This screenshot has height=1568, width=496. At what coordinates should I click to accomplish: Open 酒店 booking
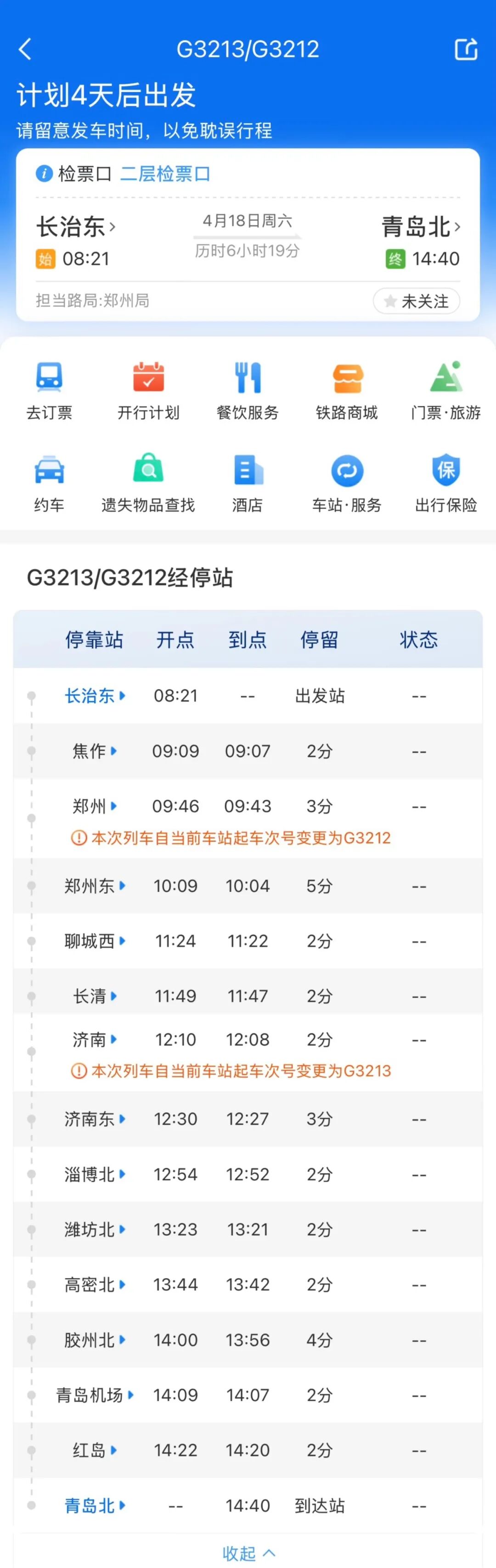pyautogui.click(x=248, y=482)
